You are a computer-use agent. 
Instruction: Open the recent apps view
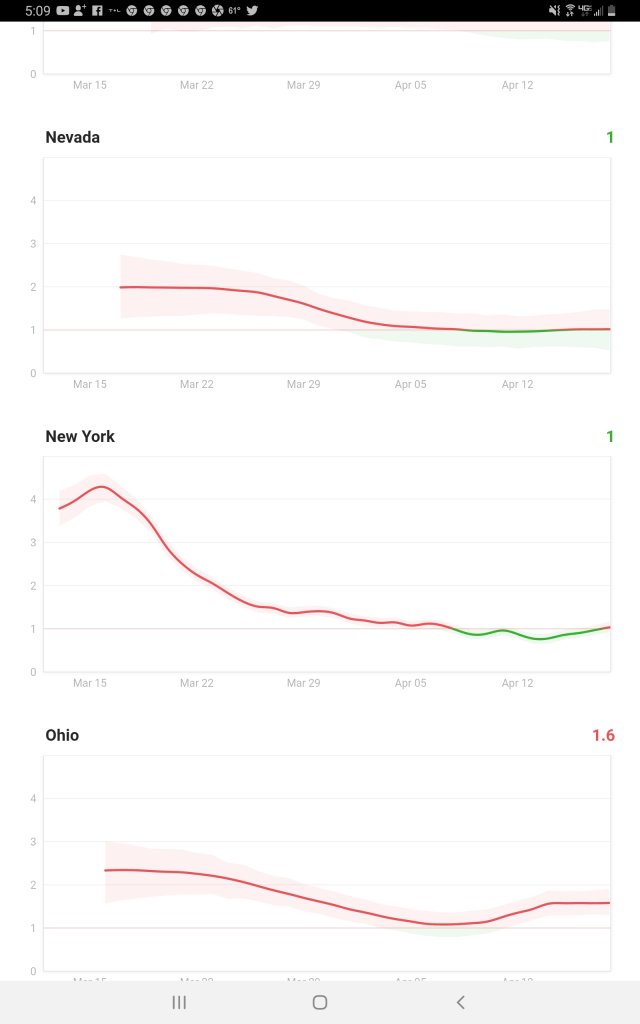(x=179, y=1002)
